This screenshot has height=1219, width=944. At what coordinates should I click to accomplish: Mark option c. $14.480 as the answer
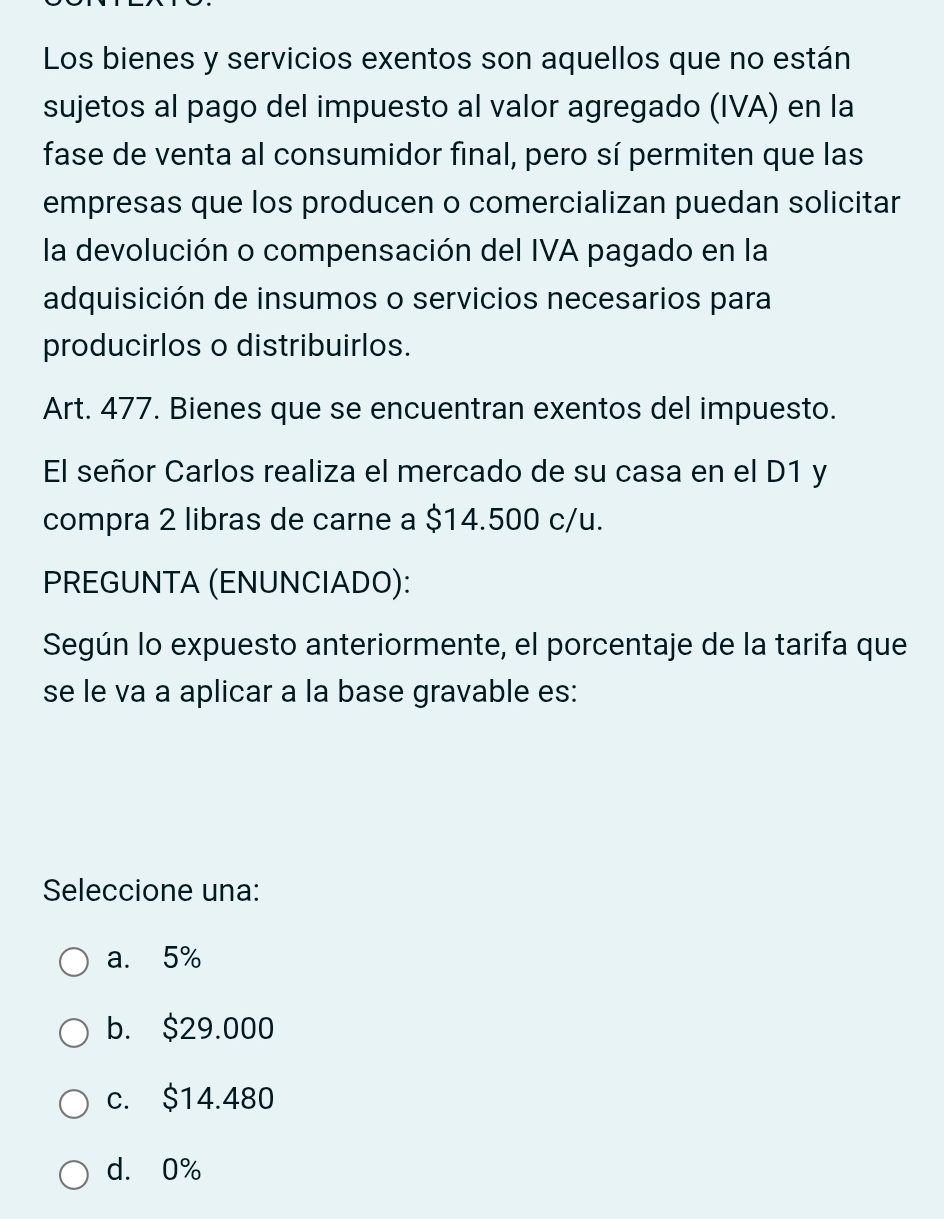pyautogui.click(x=74, y=1103)
